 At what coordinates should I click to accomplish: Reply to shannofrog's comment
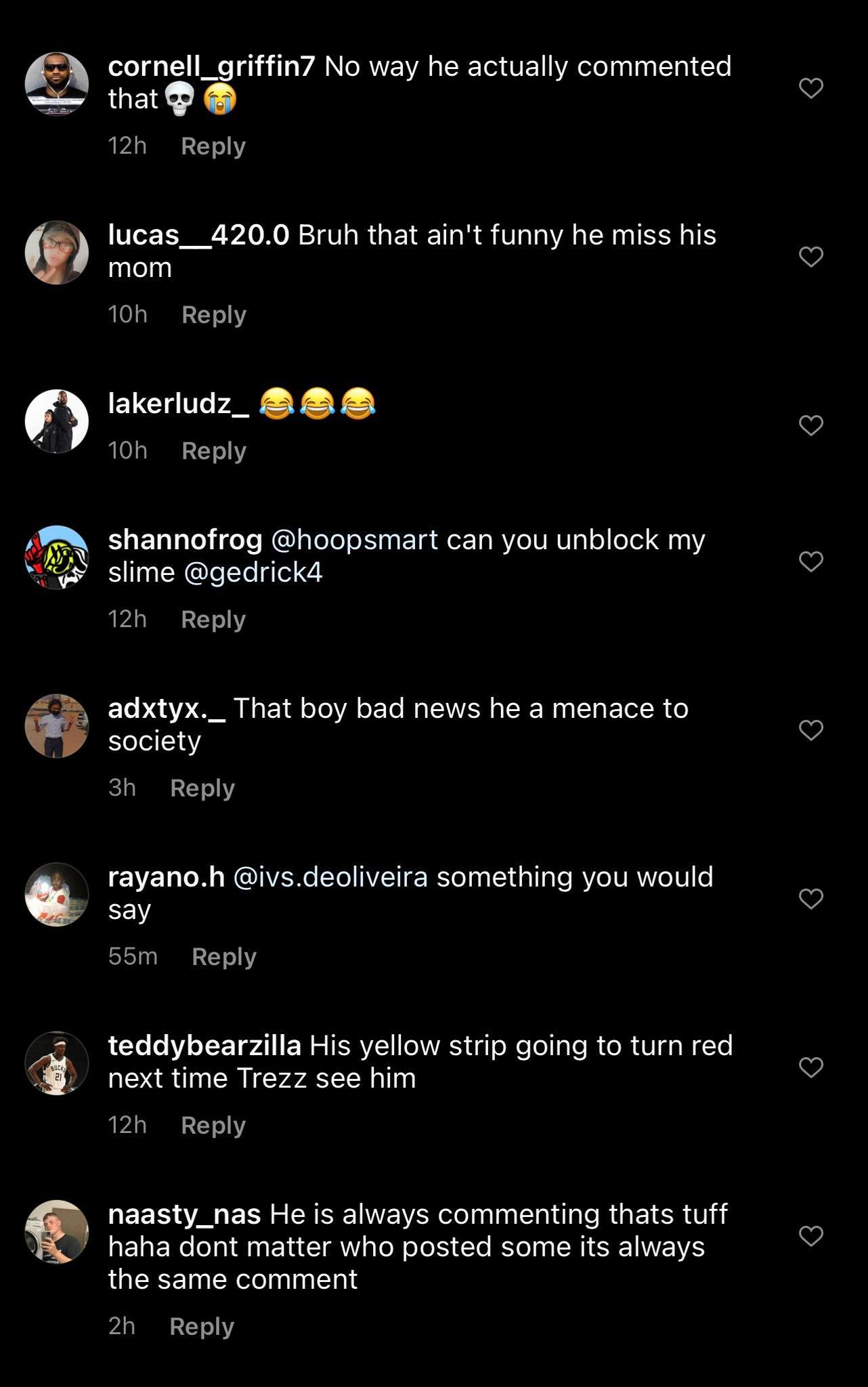(x=213, y=619)
